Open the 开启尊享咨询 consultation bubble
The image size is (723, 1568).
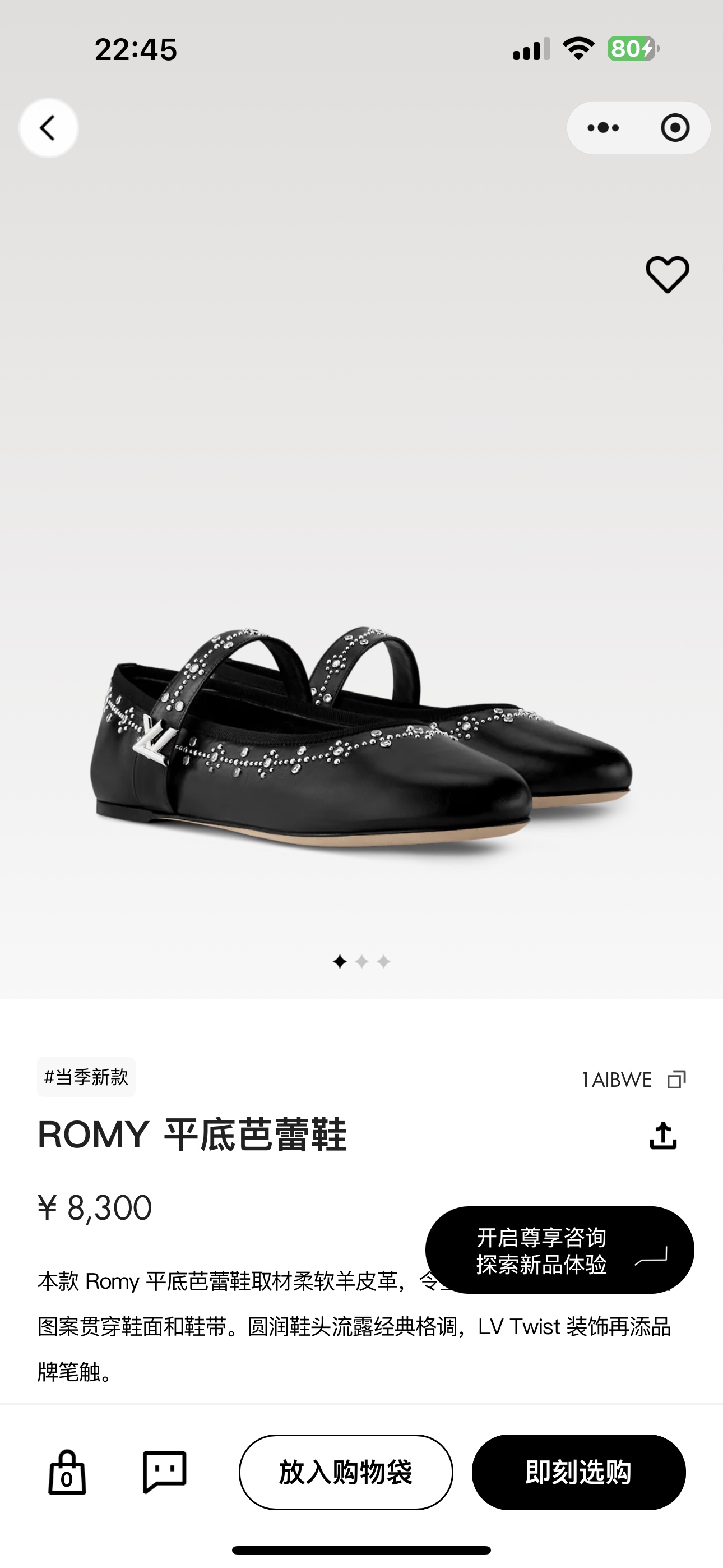[x=560, y=1249]
